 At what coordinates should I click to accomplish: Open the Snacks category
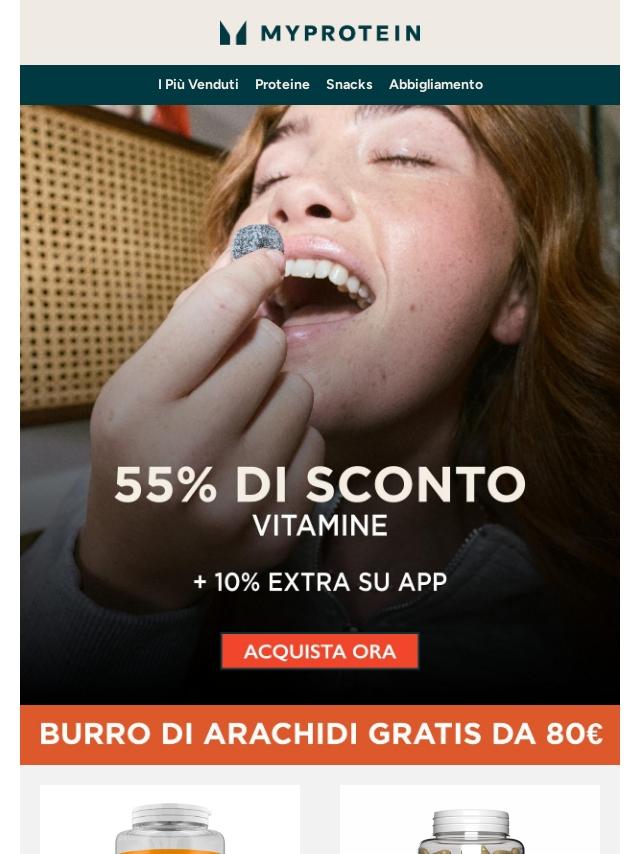pyautogui.click(x=349, y=85)
